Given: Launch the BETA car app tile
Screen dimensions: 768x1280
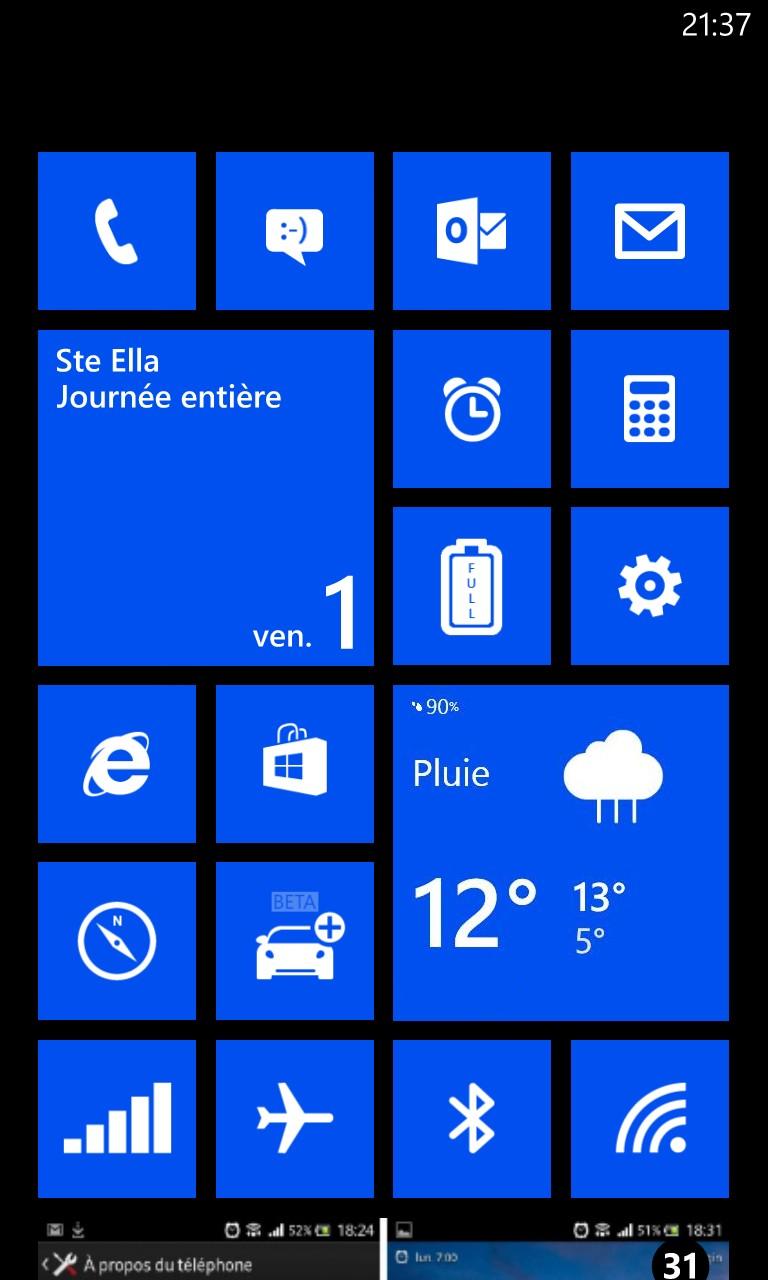Looking at the screenshot, I should pyautogui.click(x=295, y=941).
